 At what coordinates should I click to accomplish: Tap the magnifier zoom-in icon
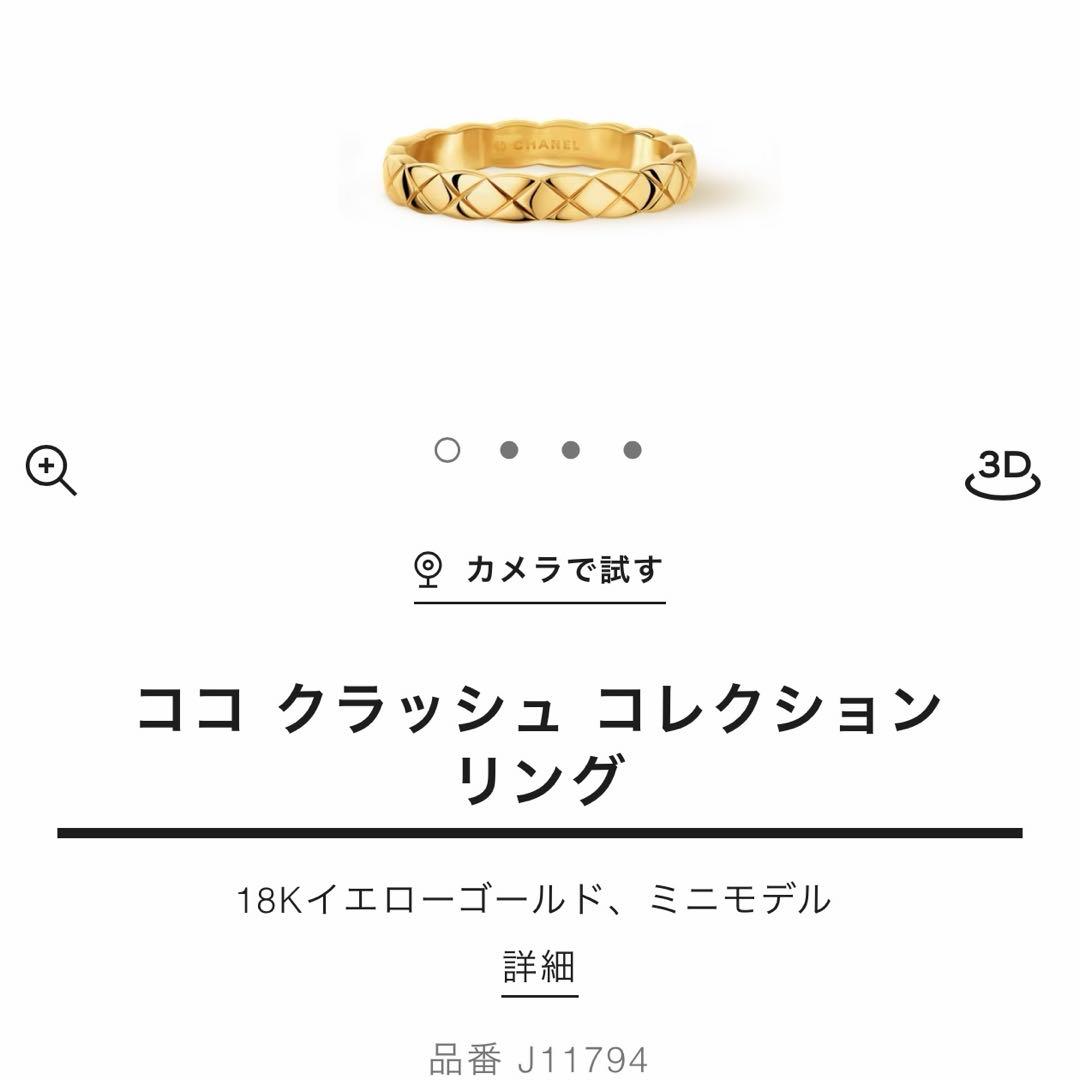click(x=50, y=471)
